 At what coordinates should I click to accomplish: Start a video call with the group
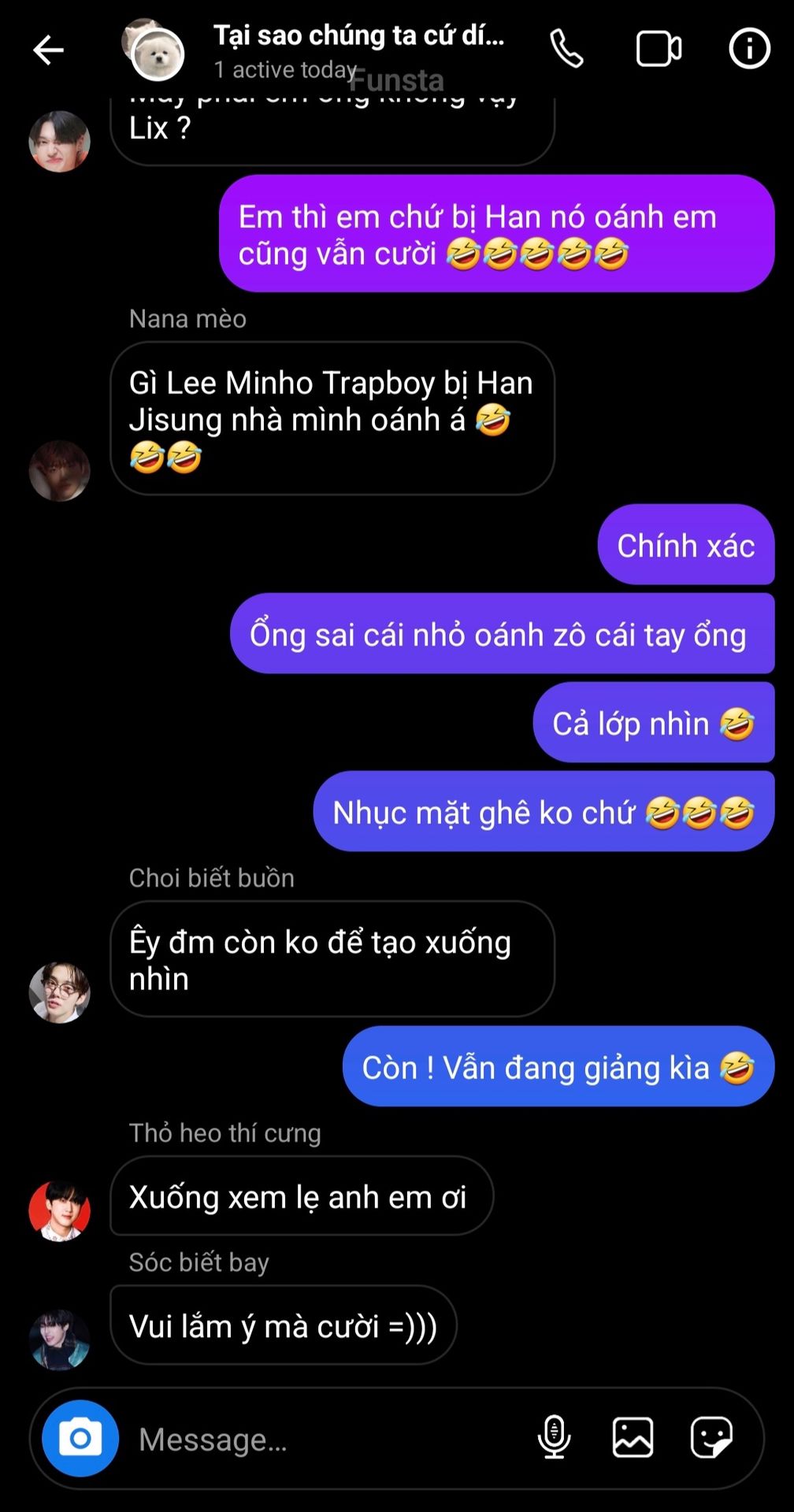tap(659, 50)
